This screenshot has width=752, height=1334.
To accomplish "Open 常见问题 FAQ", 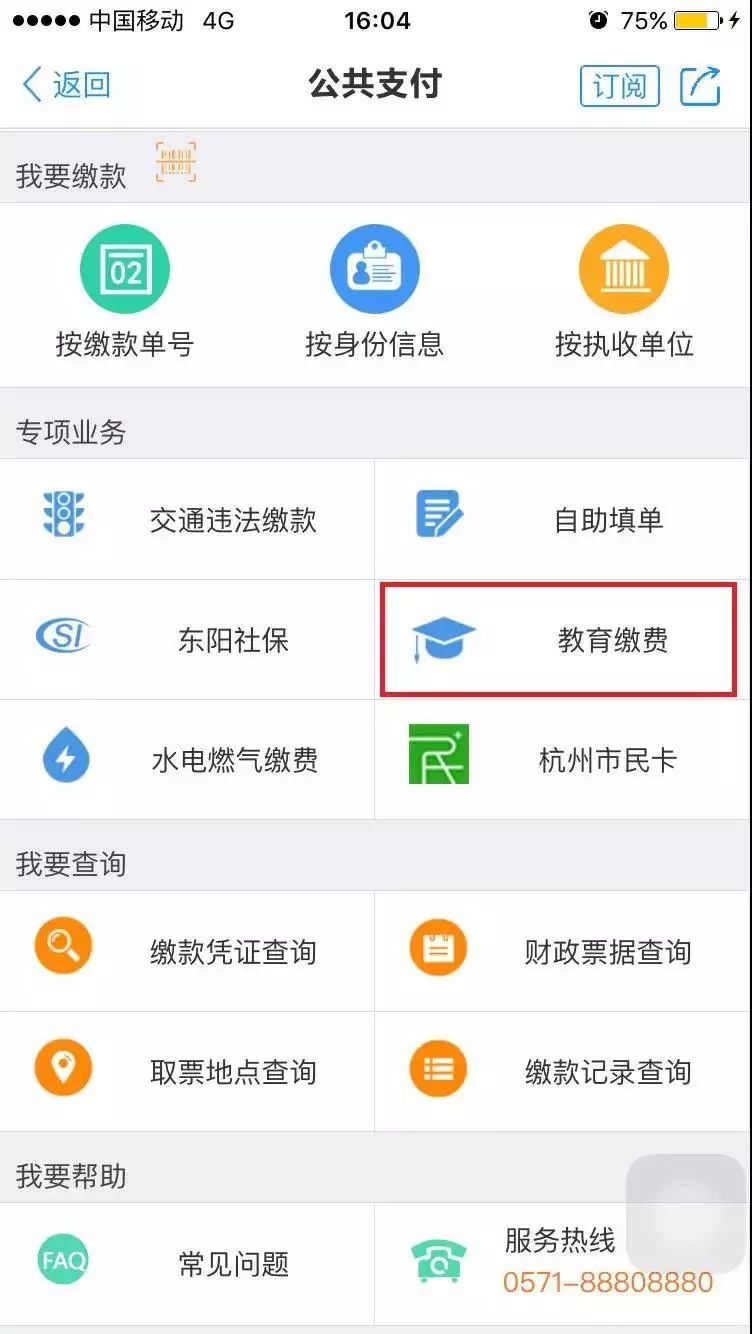I will pyautogui.click(x=188, y=1263).
